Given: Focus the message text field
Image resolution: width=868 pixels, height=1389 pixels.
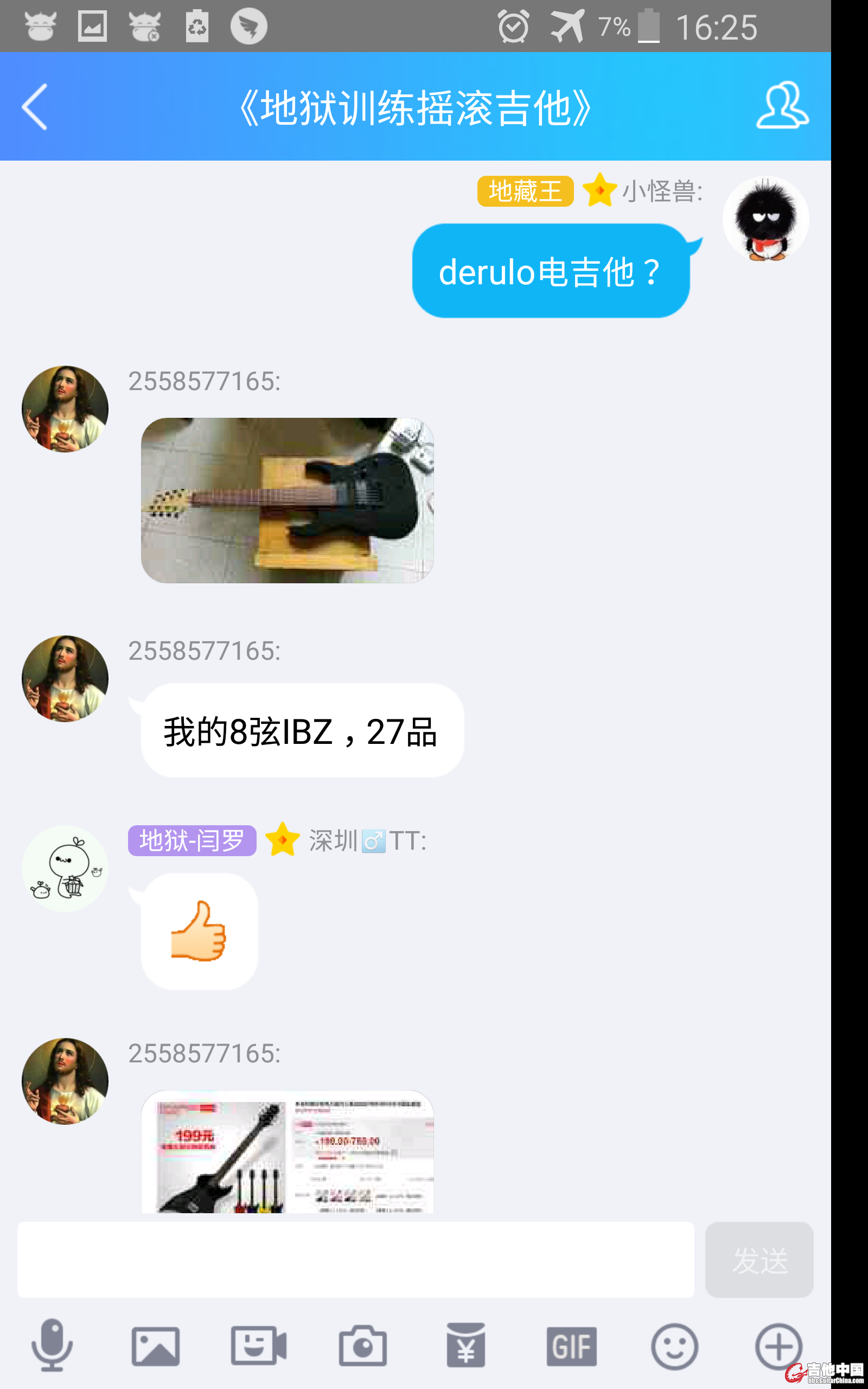Looking at the screenshot, I should tap(355, 1259).
